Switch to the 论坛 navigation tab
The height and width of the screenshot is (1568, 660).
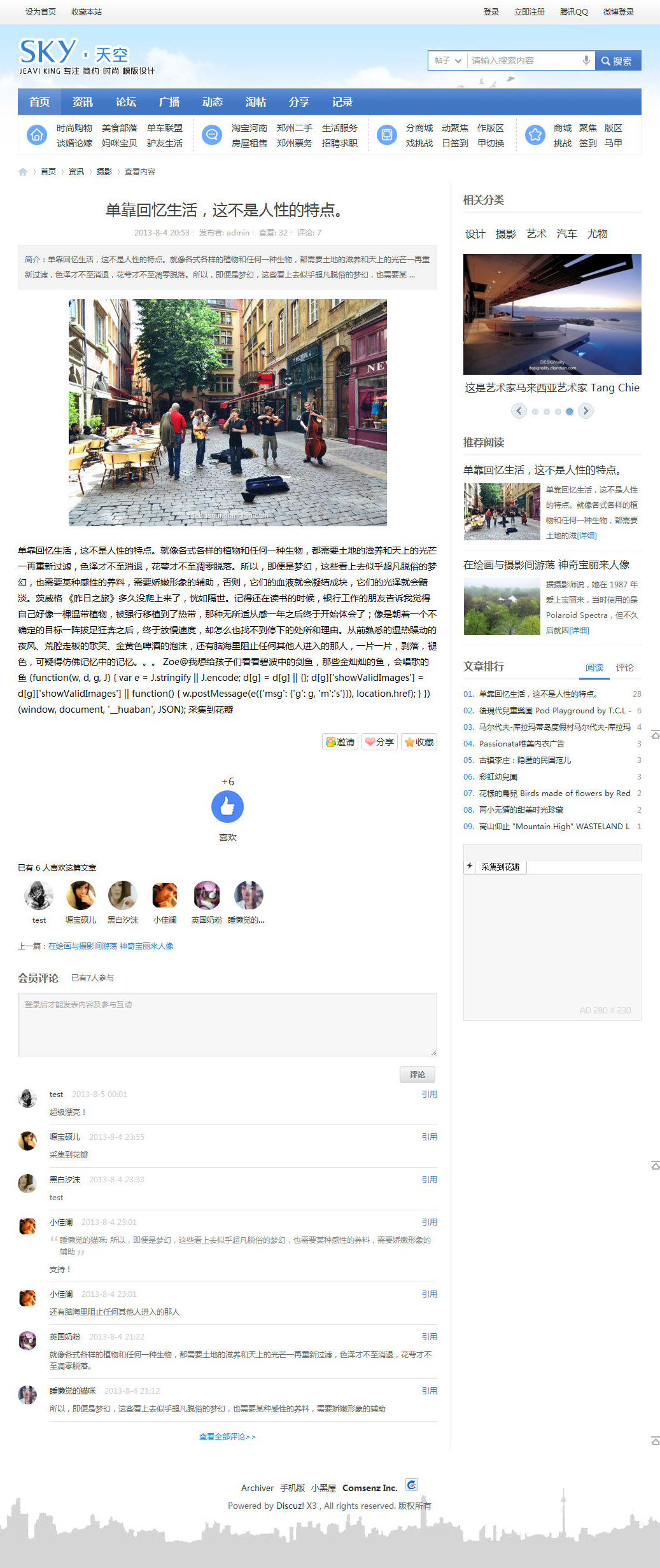coord(126,102)
